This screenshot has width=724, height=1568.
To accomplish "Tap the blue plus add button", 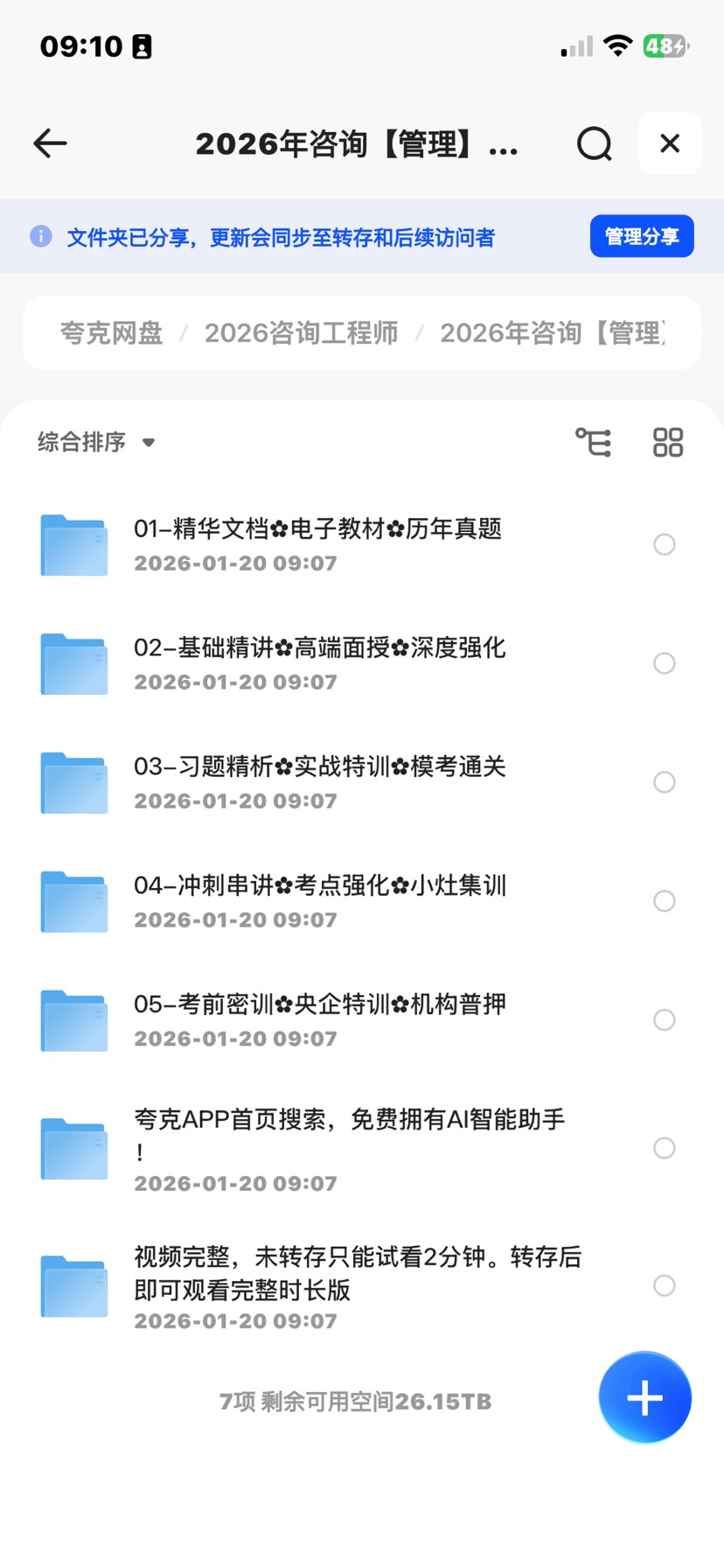I will pyautogui.click(x=644, y=1398).
